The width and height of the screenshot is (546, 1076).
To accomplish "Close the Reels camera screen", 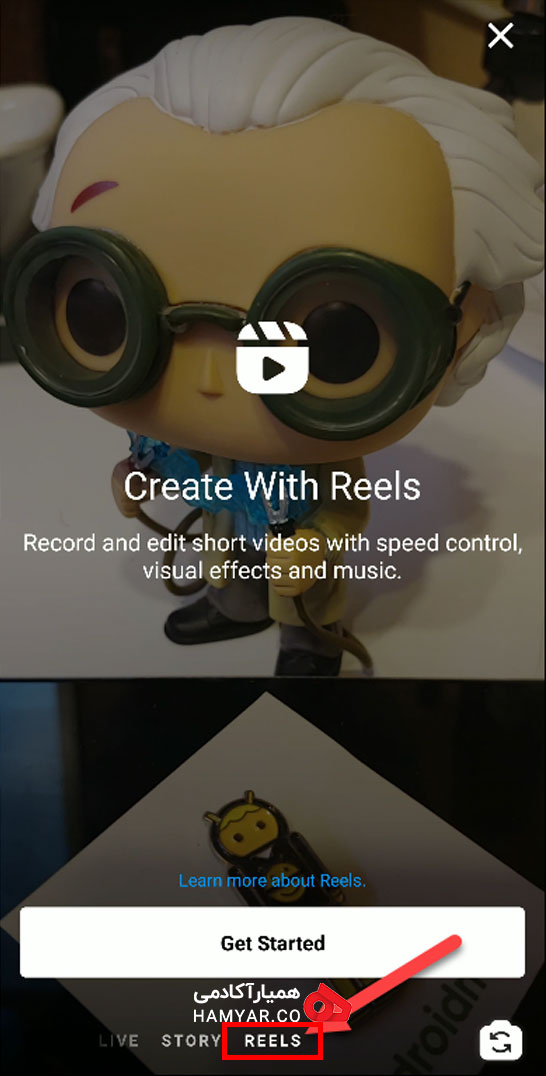I will pos(500,35).
